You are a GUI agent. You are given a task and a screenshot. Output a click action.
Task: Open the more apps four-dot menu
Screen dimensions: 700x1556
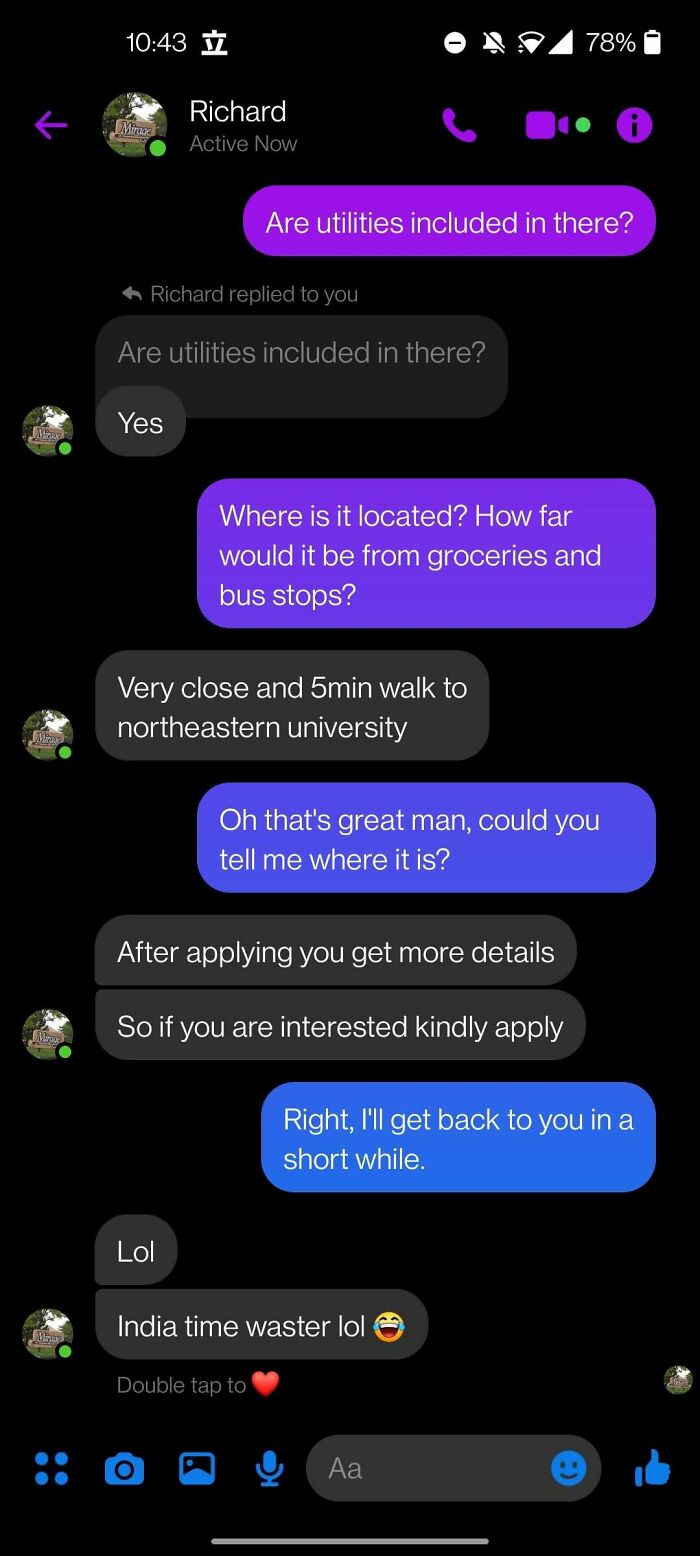[51, 1467]
